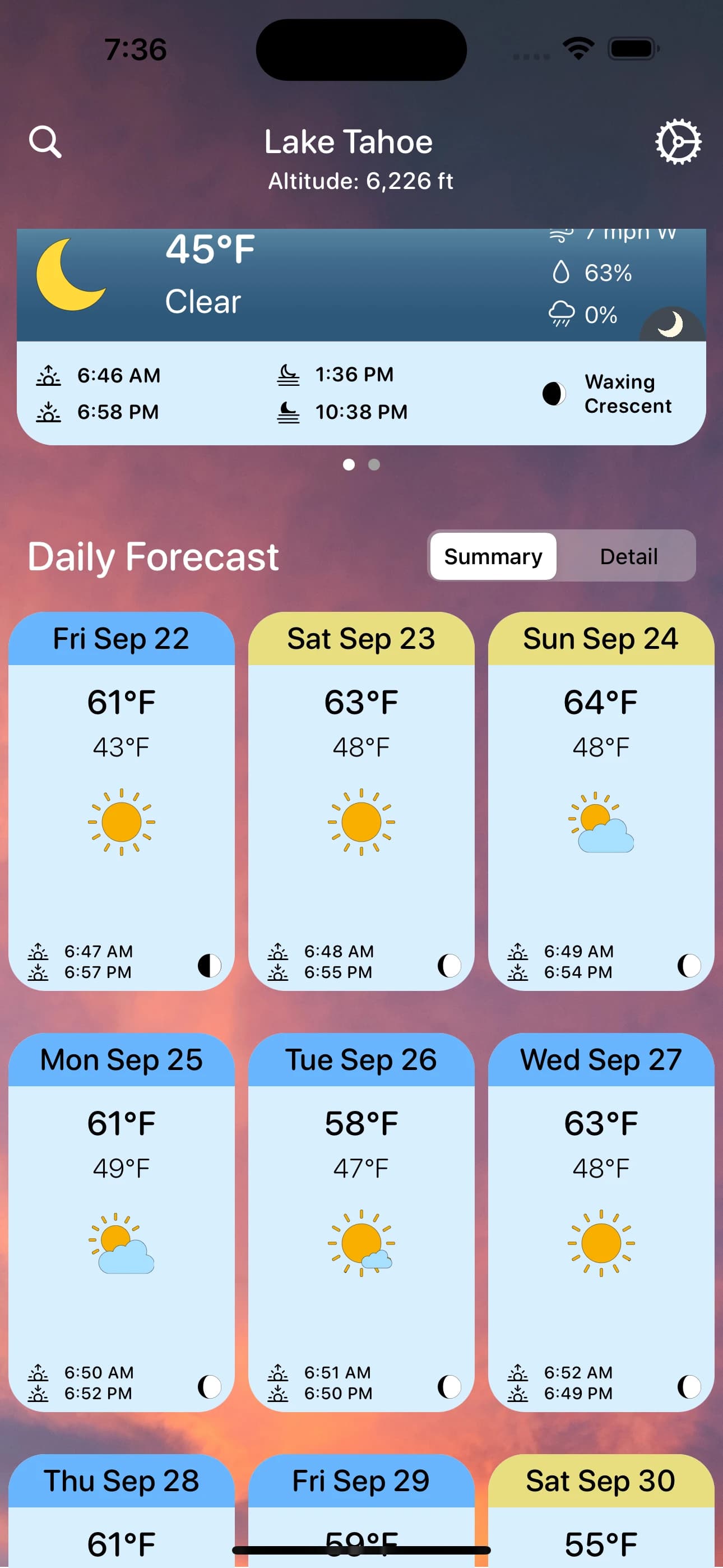Click the sunny icon on Fri Sep 22 card

(x=121, y=823)
